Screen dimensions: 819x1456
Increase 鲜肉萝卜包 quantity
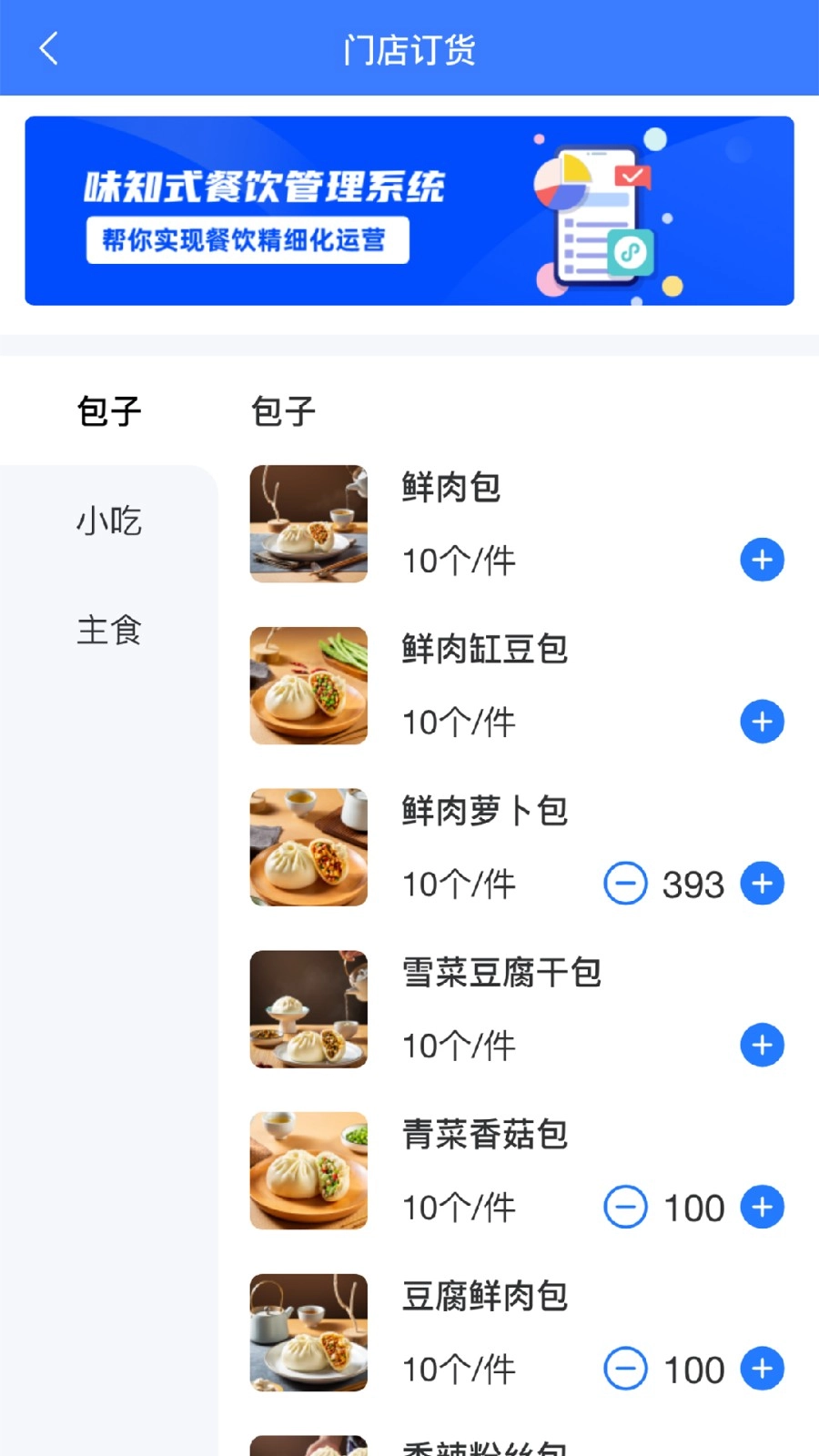(x=762, y=884)
